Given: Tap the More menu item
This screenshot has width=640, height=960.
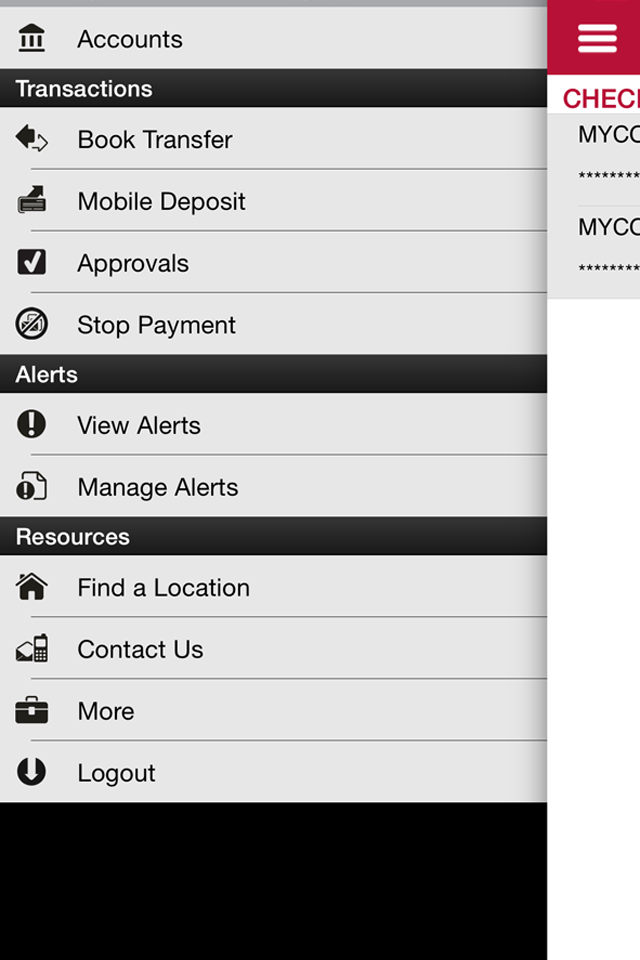Looking at the screenshot, I should click(273, 710).
